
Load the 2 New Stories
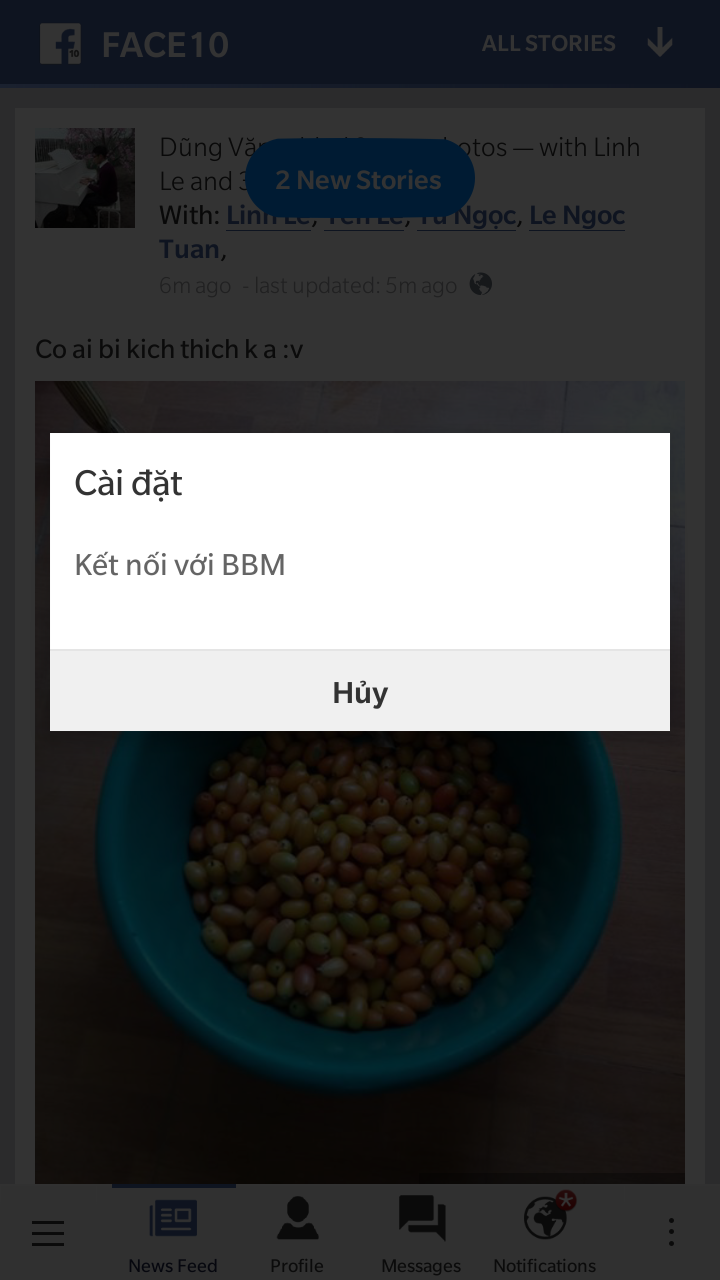click(359, 180)
